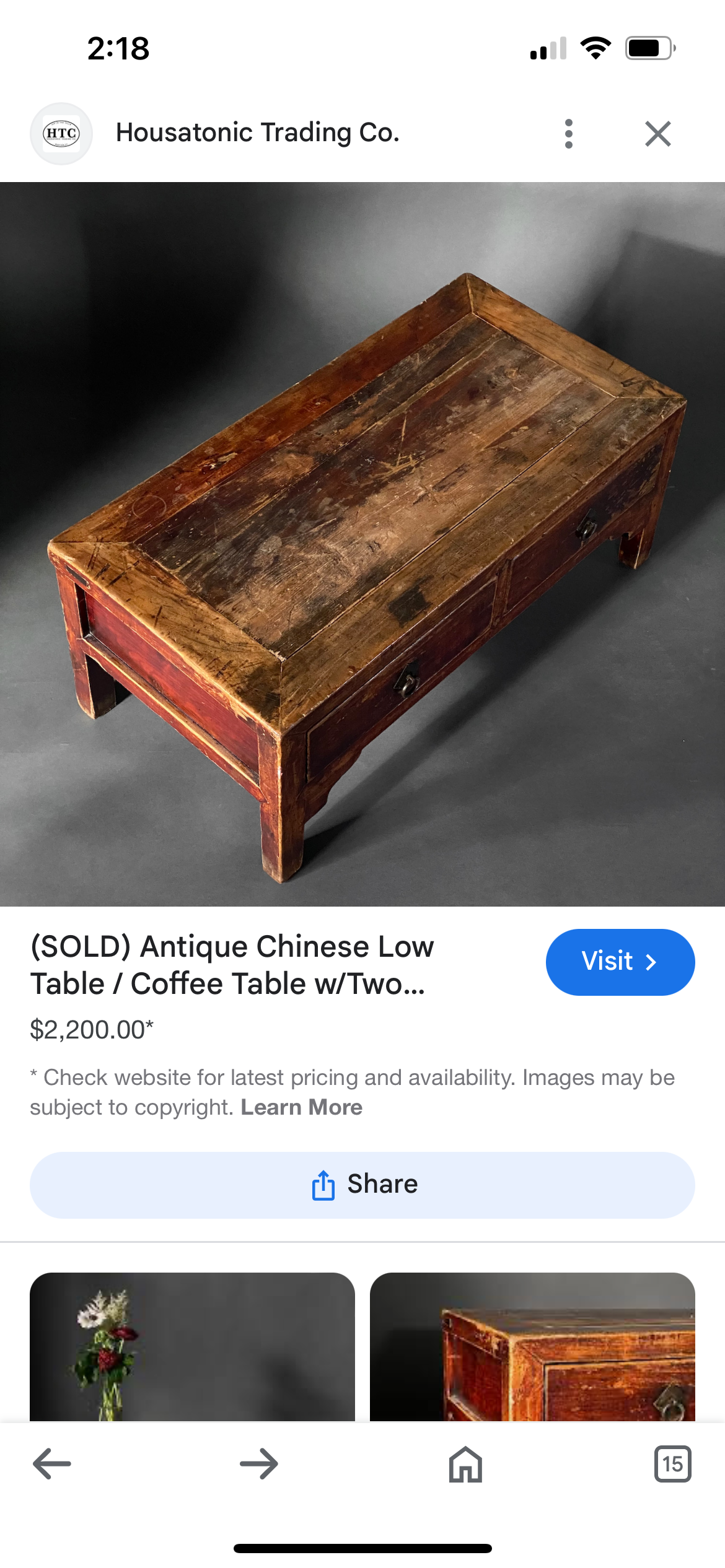Go back to the previous page
The image size is (725, 1568).
tap(52, 1464)
